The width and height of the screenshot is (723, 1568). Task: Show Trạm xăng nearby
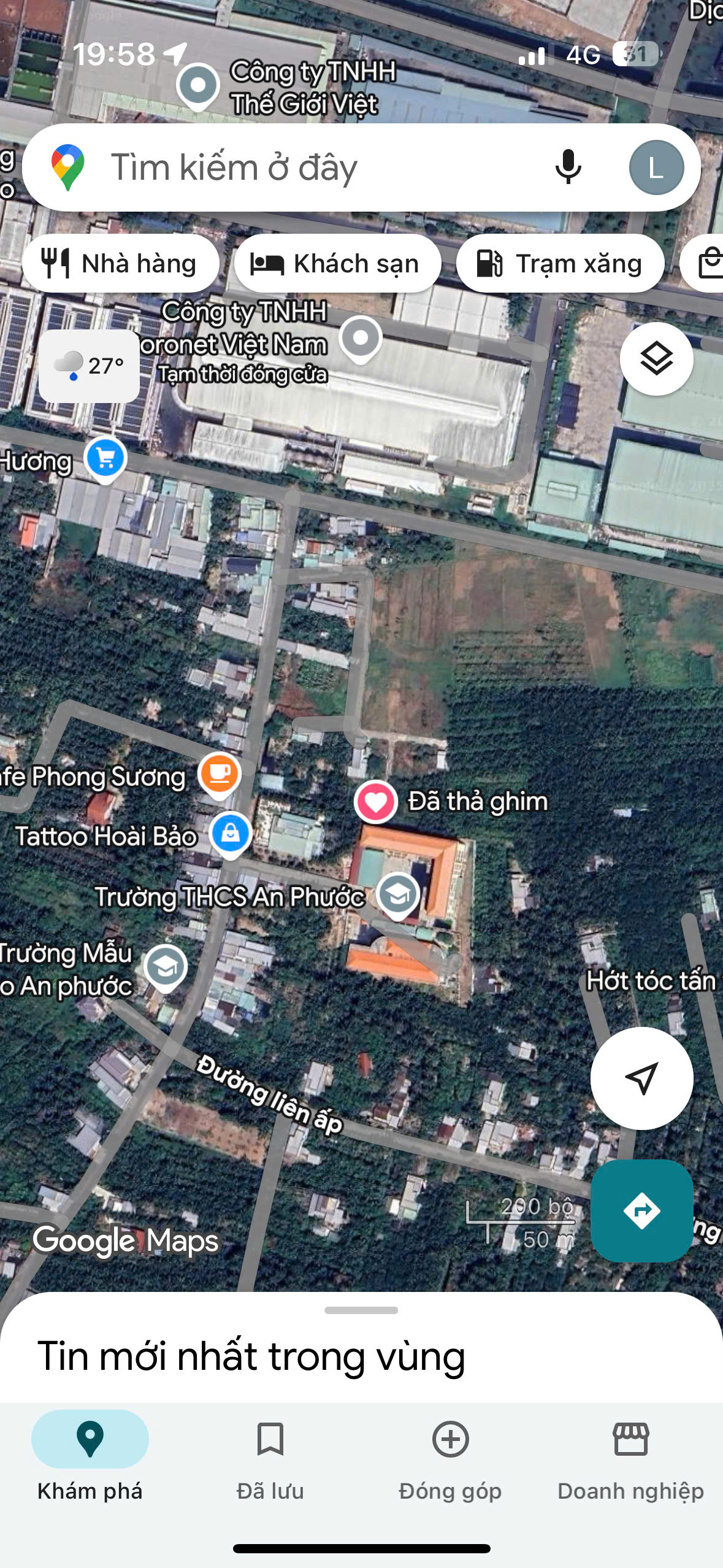point(560,264)
